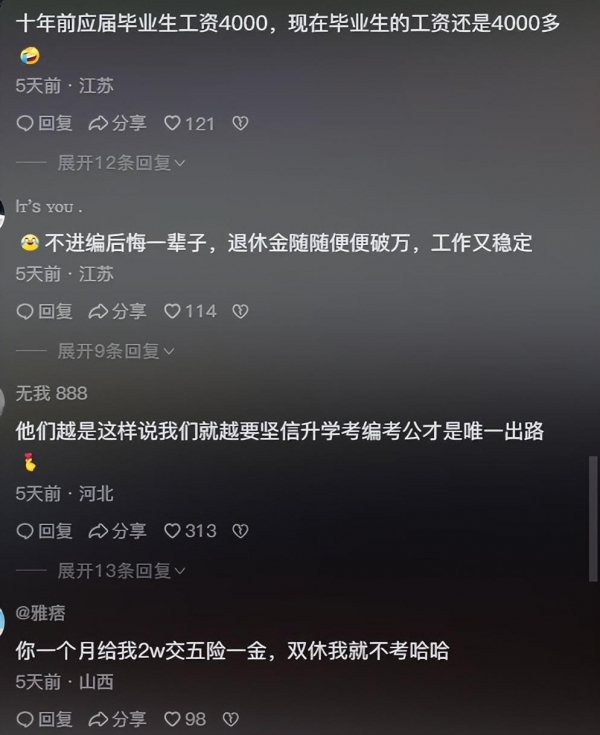Viewport: 600px width, 735px height.
Task: Expand the 13 replies (展开13条回复)
Action: click(x=121, y=571)
